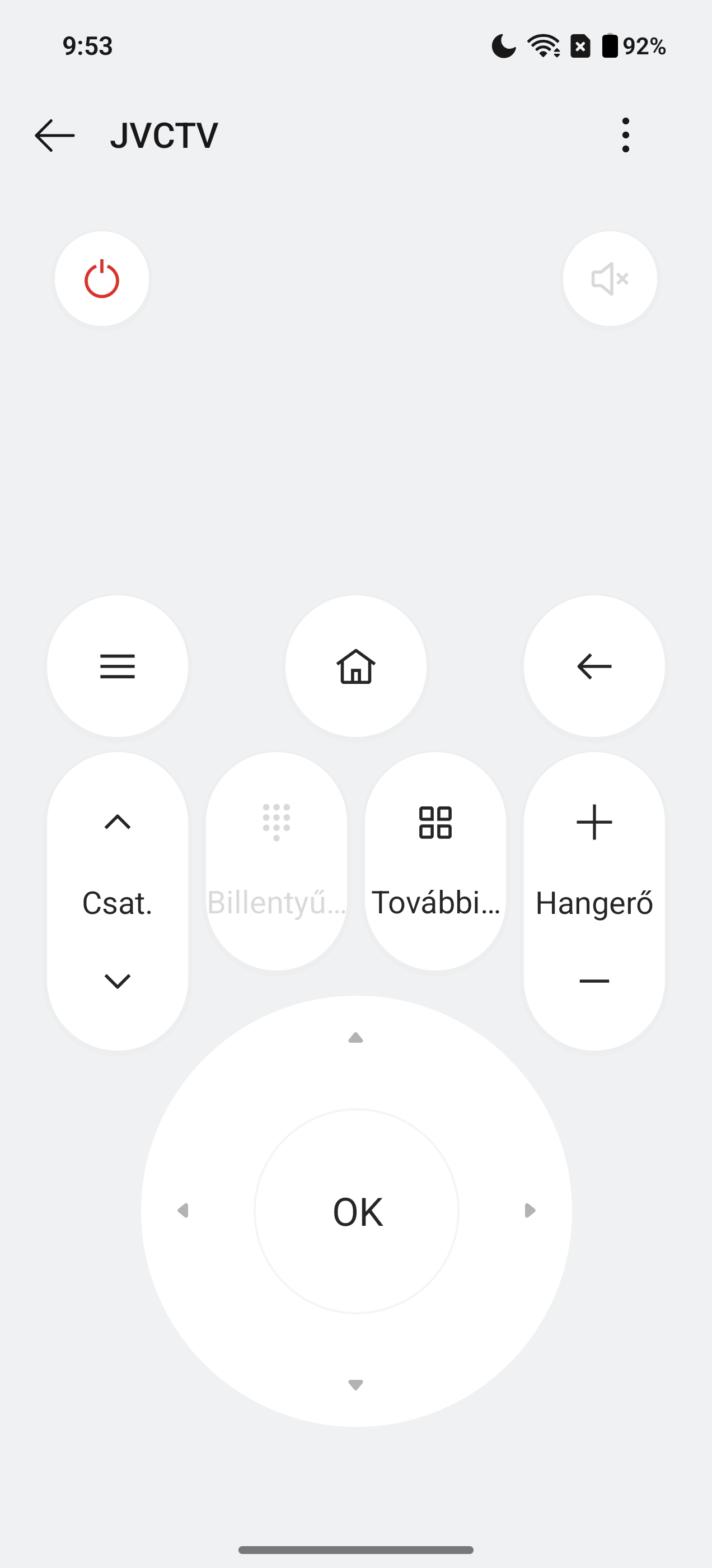Open the three-dot overflow menu
Image resolution: width=712 pixels, height=1568 pixels.
coord(626,135)
